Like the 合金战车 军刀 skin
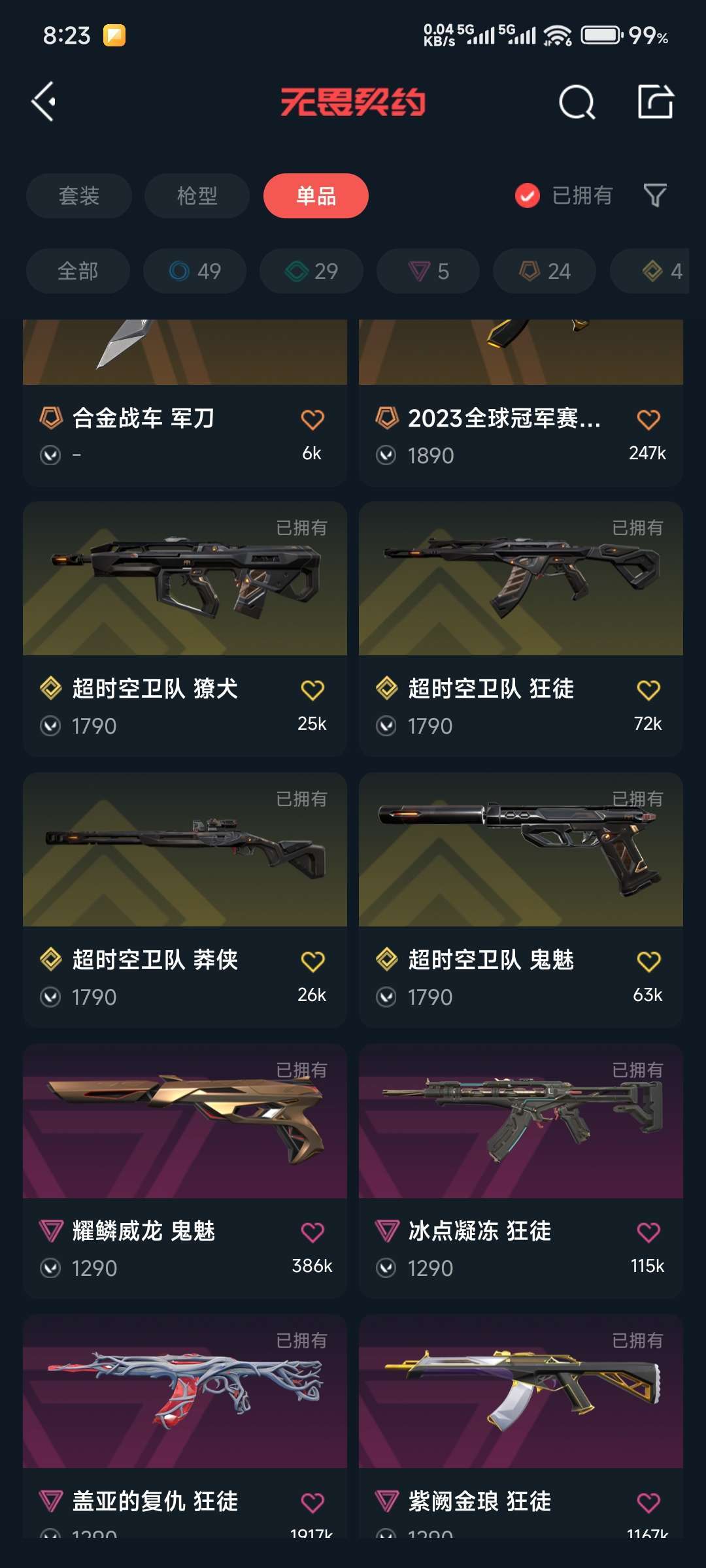This screenshot has width=706, height=1568. pyautogui.click(x=312, y=419)
